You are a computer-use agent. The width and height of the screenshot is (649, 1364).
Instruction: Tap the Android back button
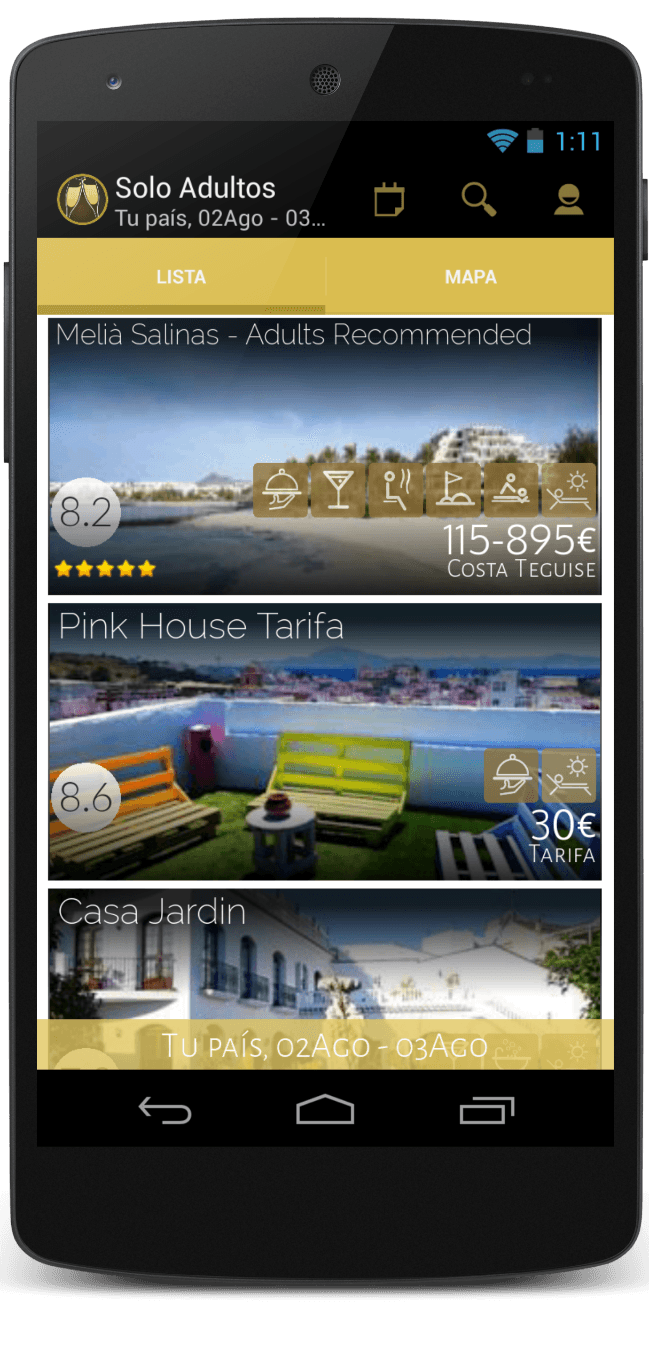[165, 1110]
